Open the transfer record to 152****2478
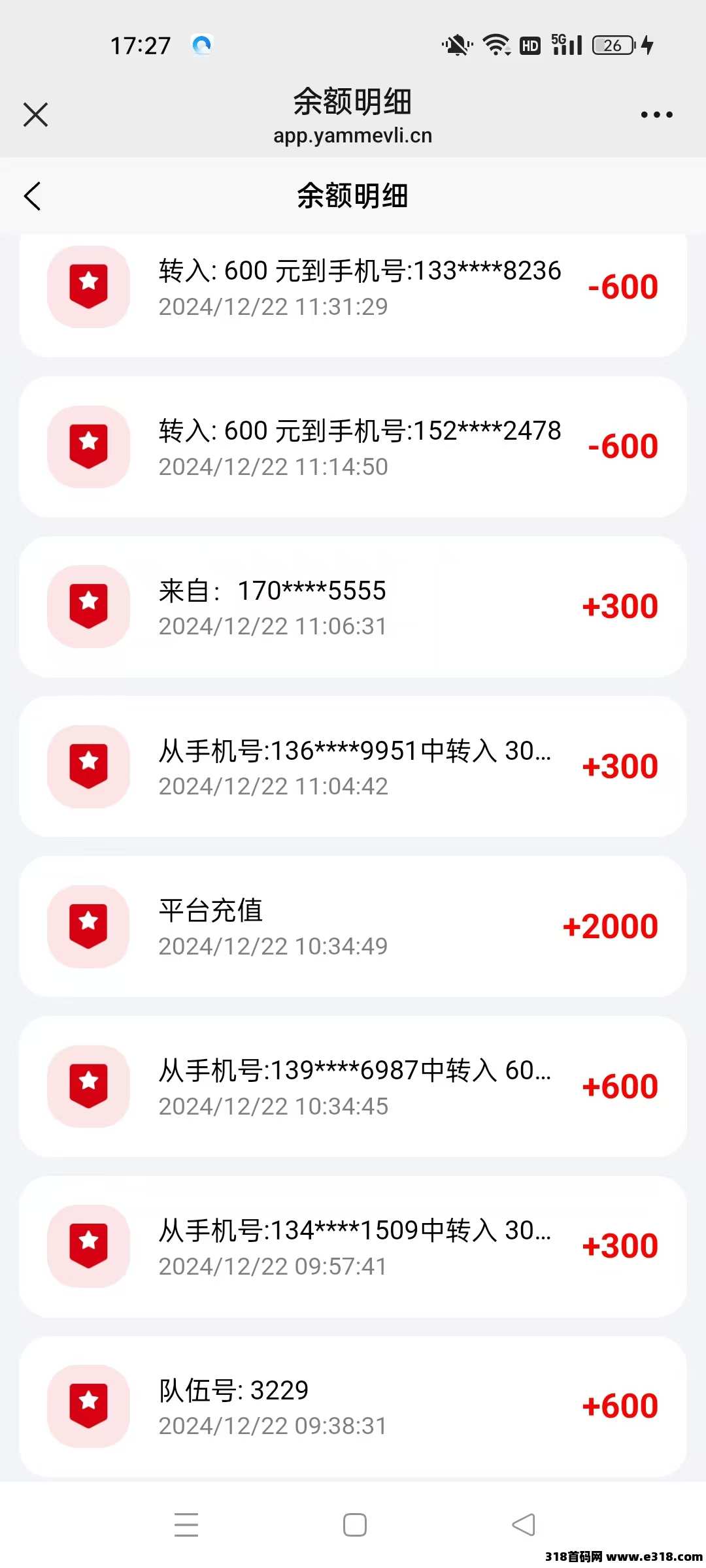Screen dimensions: 706x1568 [353, 447]
